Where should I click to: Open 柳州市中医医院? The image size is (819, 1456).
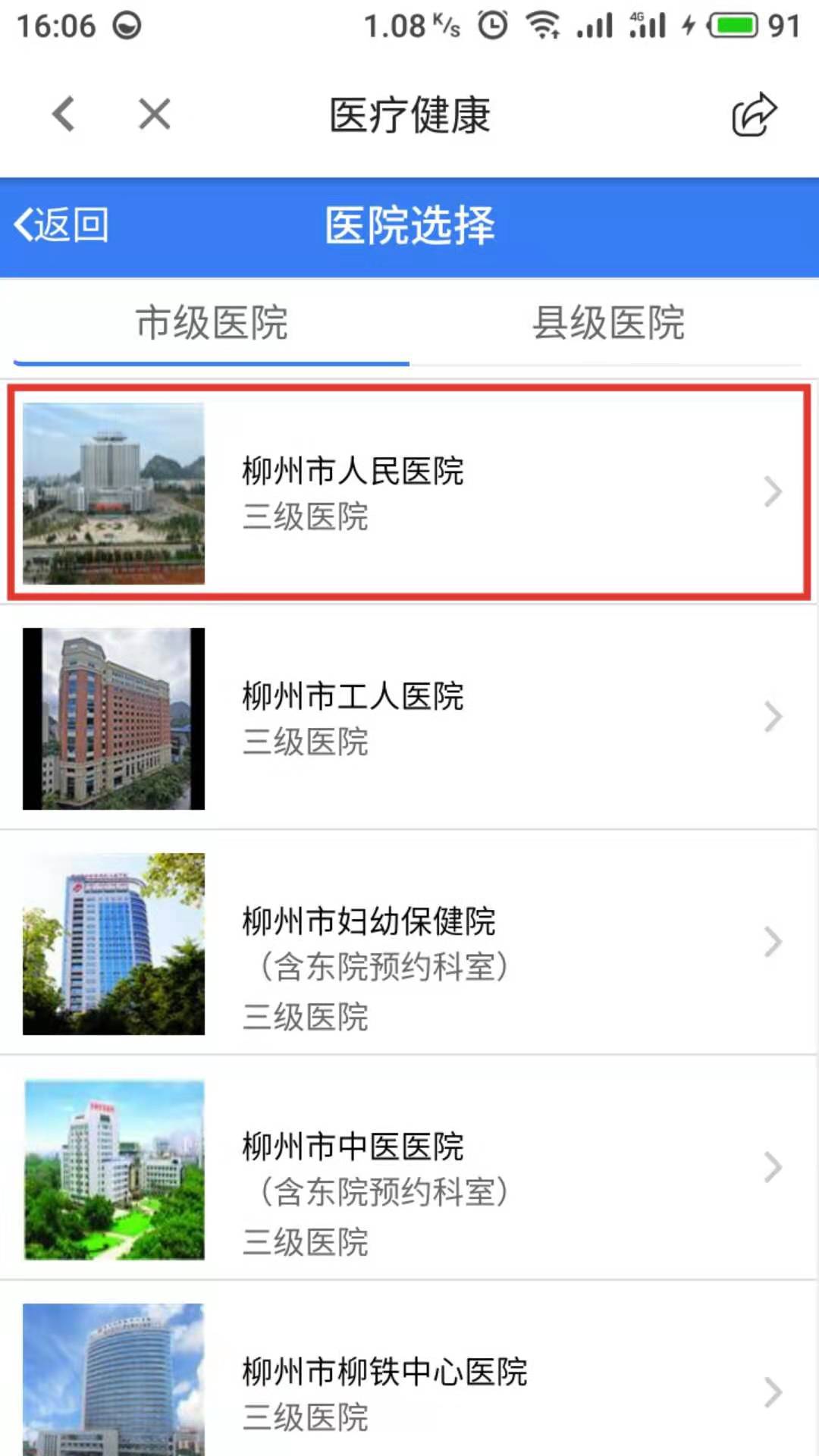click(x=409, y=1168)
